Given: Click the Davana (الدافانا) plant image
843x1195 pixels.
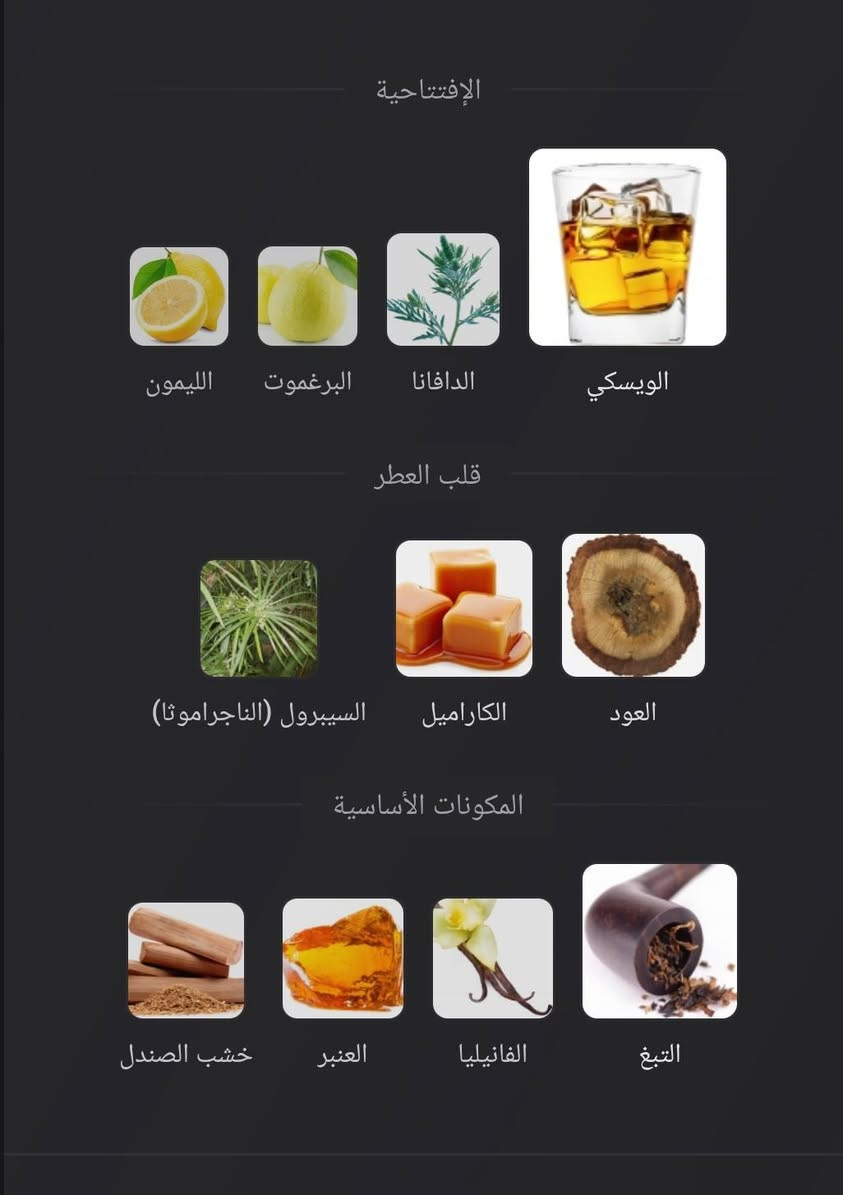Looking at the screenshot, I should (443, 288).
